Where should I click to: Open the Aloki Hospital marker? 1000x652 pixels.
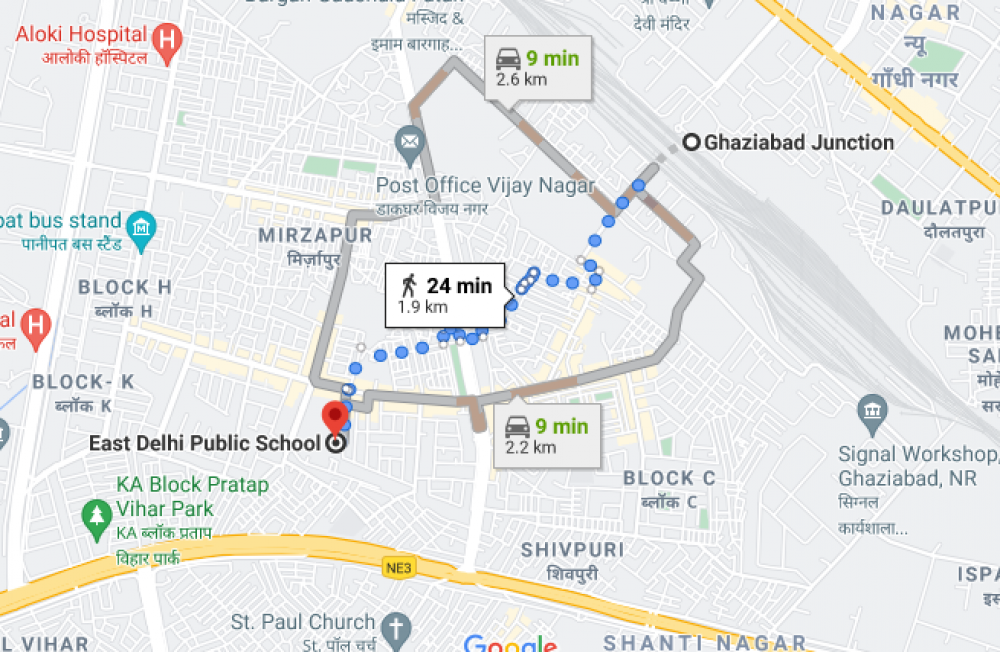coord(172,45)
